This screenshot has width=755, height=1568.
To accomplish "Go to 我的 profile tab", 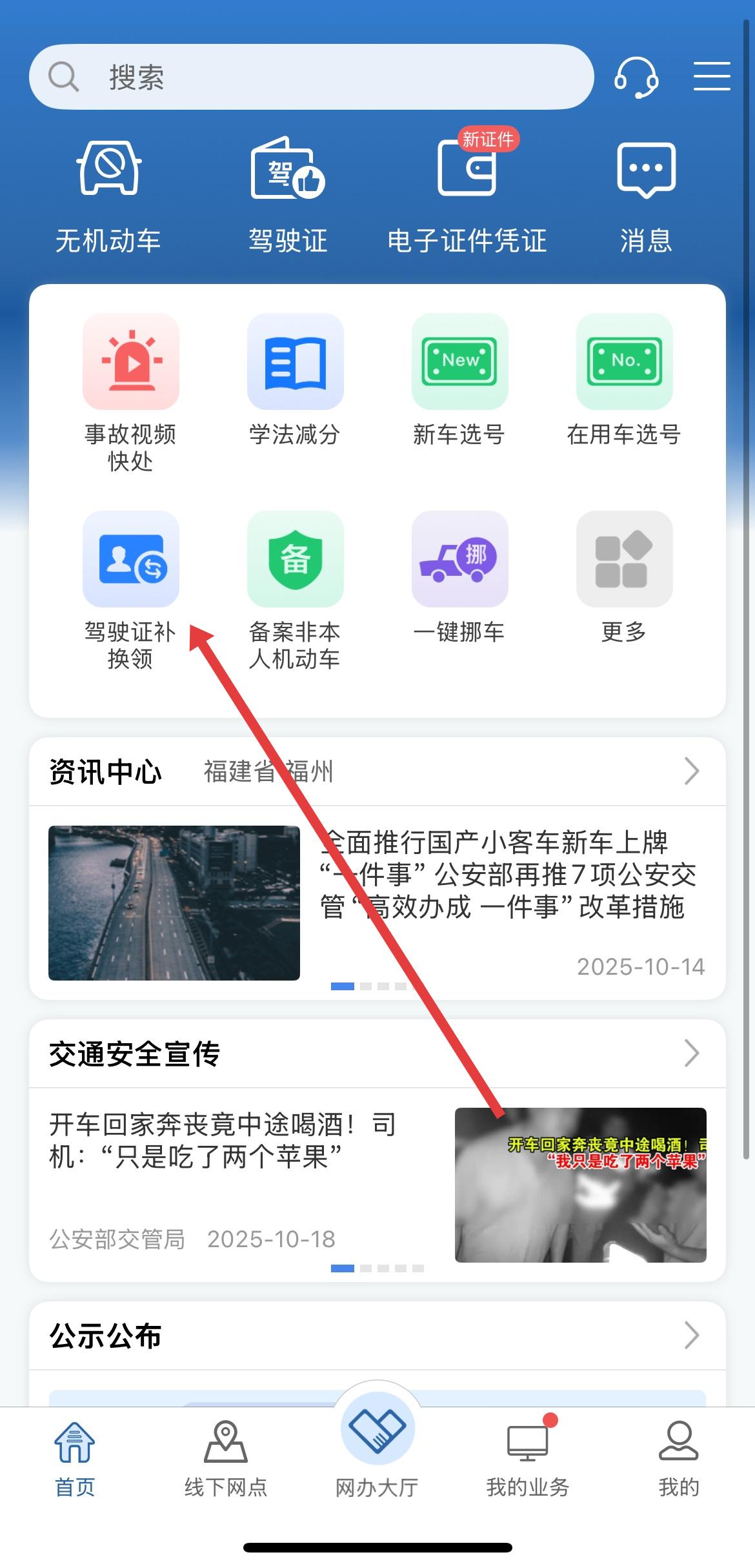I will click(x=679, y=1460).
